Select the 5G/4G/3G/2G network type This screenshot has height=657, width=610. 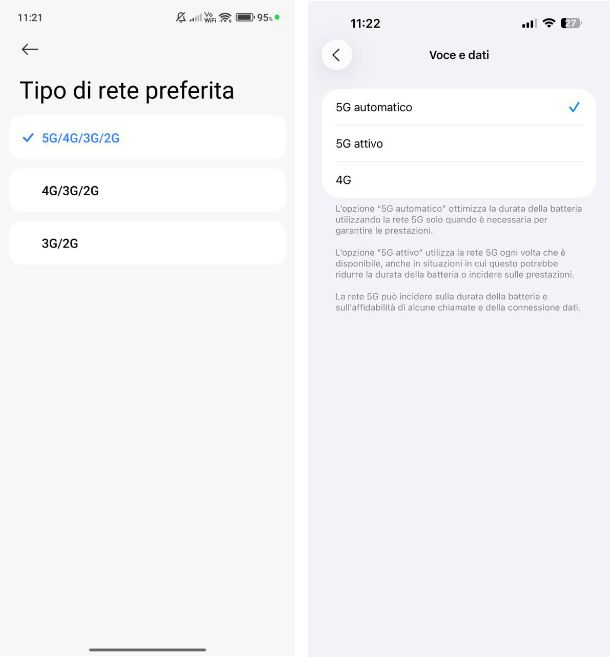147,138
